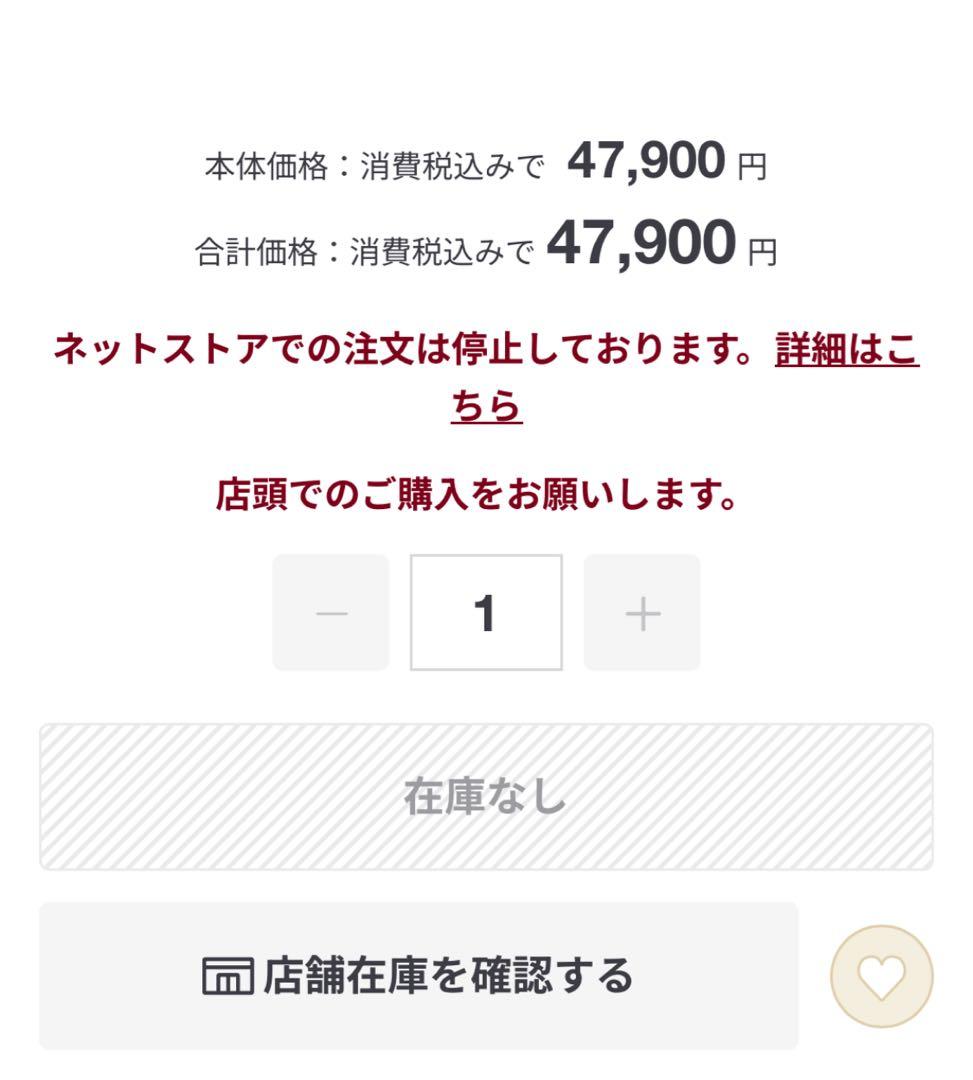Select the quantity input showing 1
Image resolution: width=973 pixels, height=1080 pixels.
coord(487,611)
